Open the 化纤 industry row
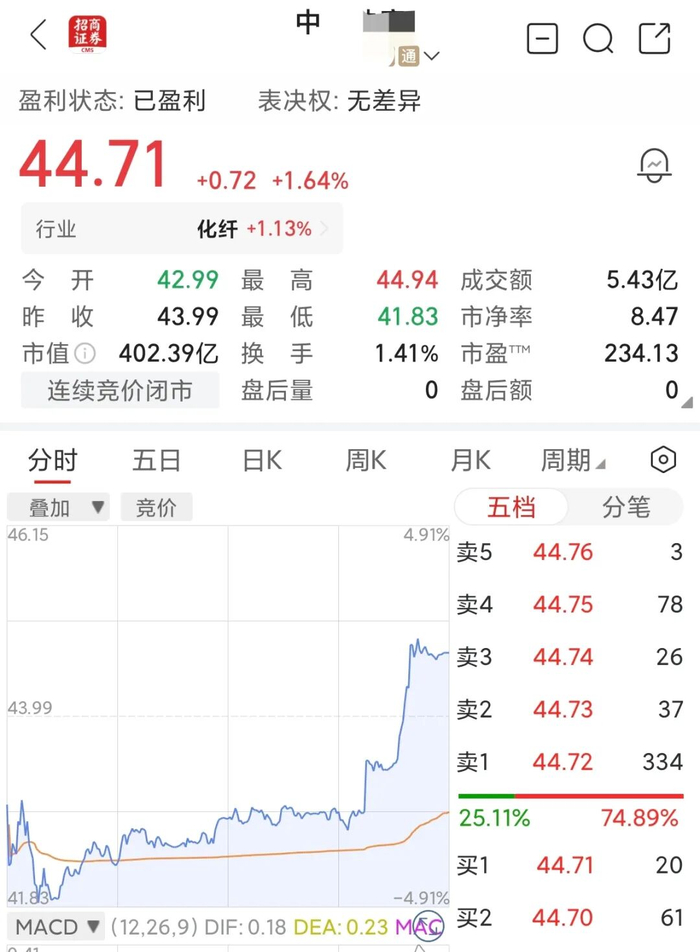 [x=182, y=229]
